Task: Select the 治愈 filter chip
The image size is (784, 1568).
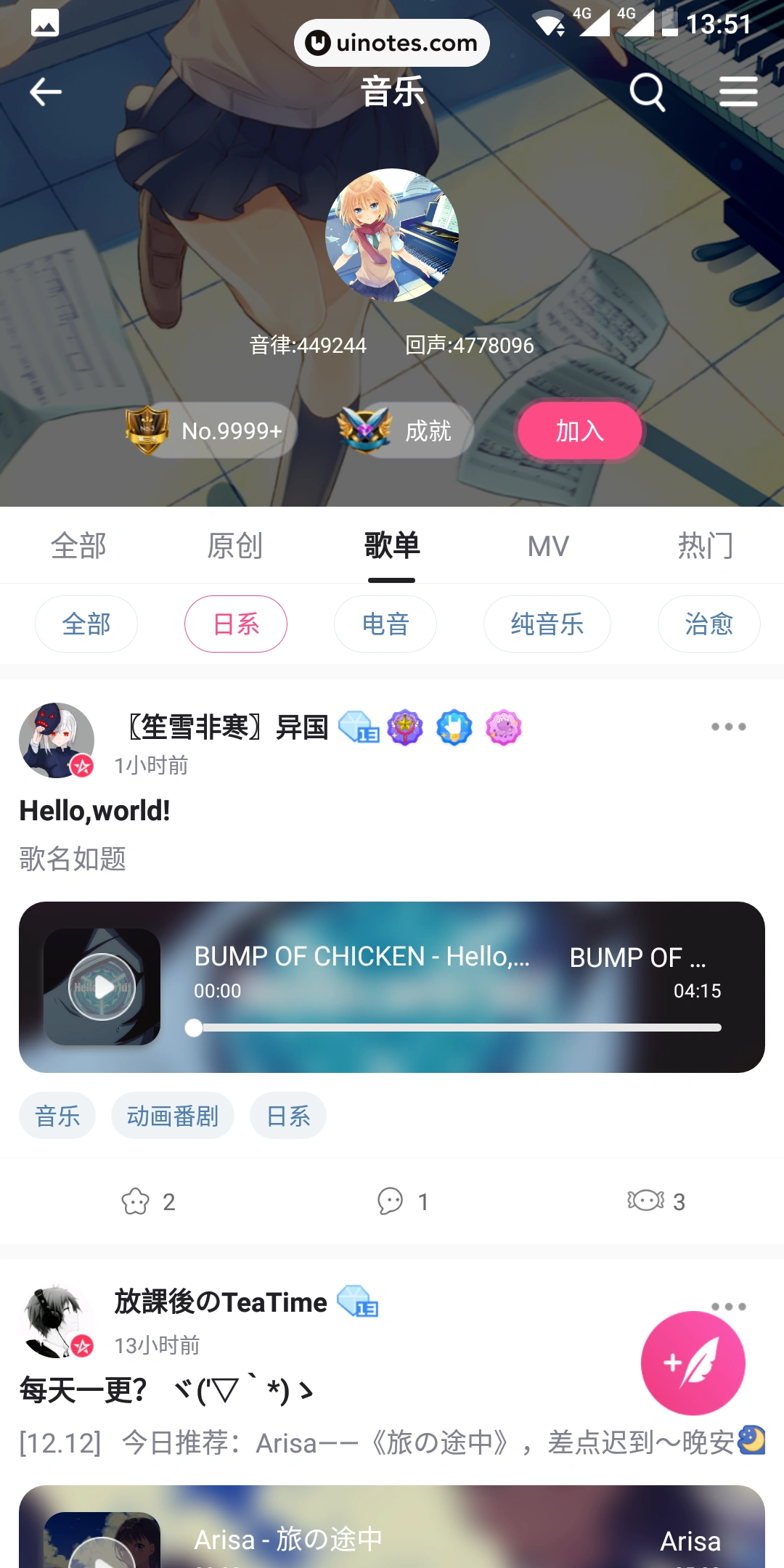Action: pyautogui.click(x=709, y=624)
